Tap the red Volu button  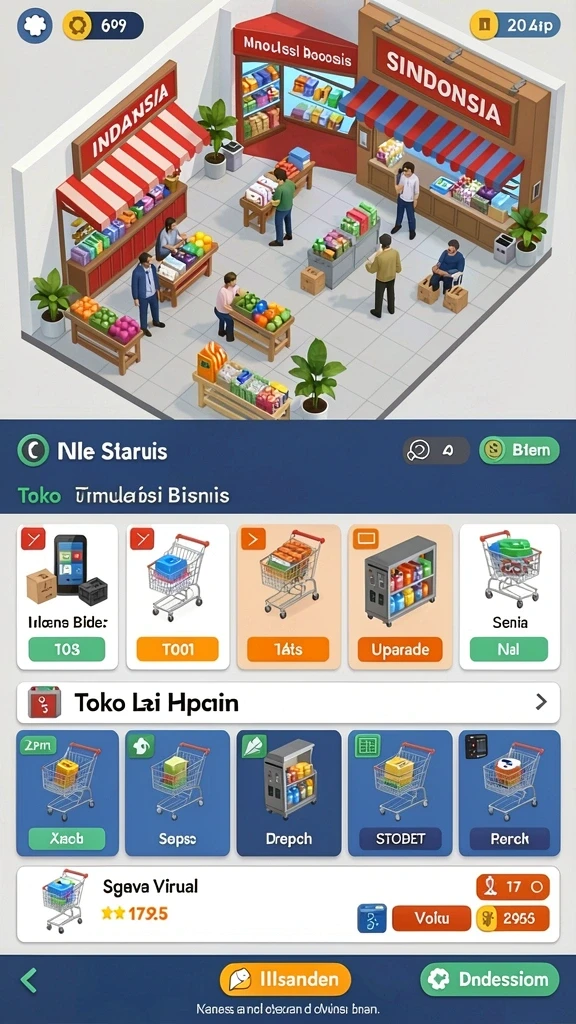pos(431,918)
